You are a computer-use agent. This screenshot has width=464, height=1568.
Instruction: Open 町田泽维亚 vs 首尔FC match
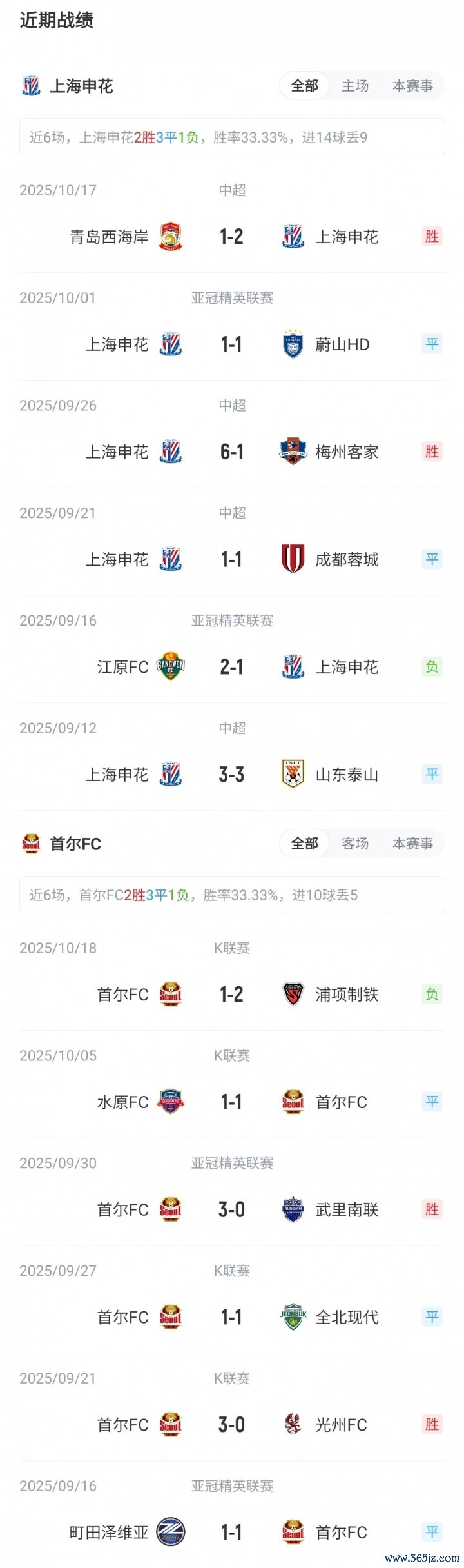pos(231,1533)
